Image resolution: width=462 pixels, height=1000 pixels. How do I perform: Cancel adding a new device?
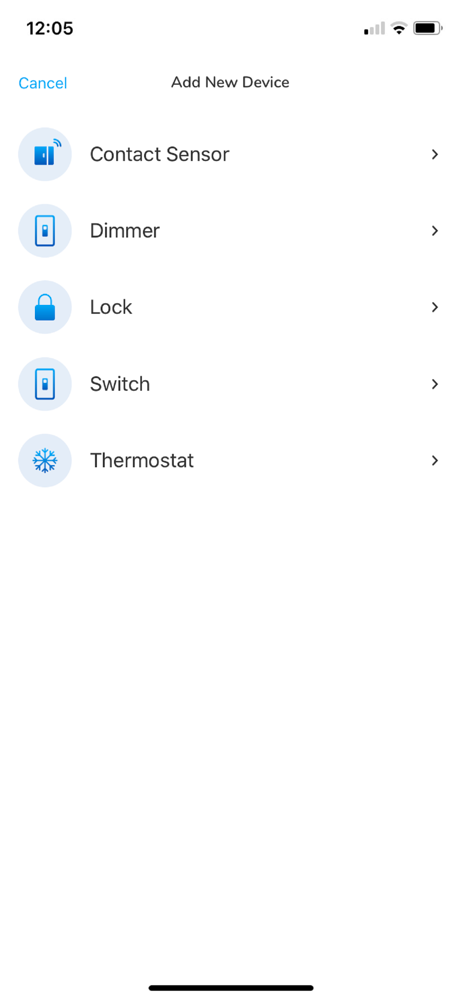[x=43, y=83]
